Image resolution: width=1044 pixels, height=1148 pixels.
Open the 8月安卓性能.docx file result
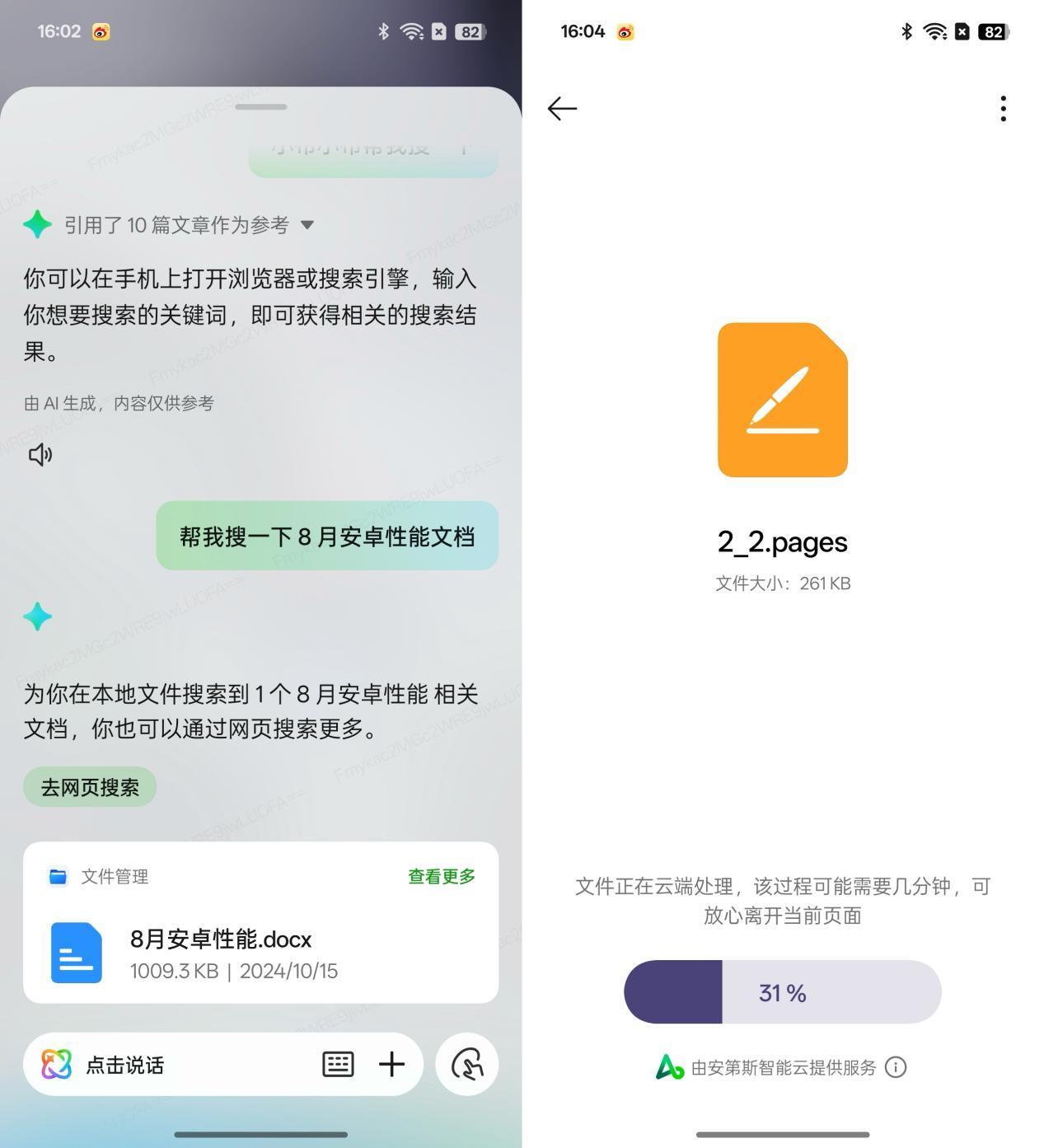[260, 953]
